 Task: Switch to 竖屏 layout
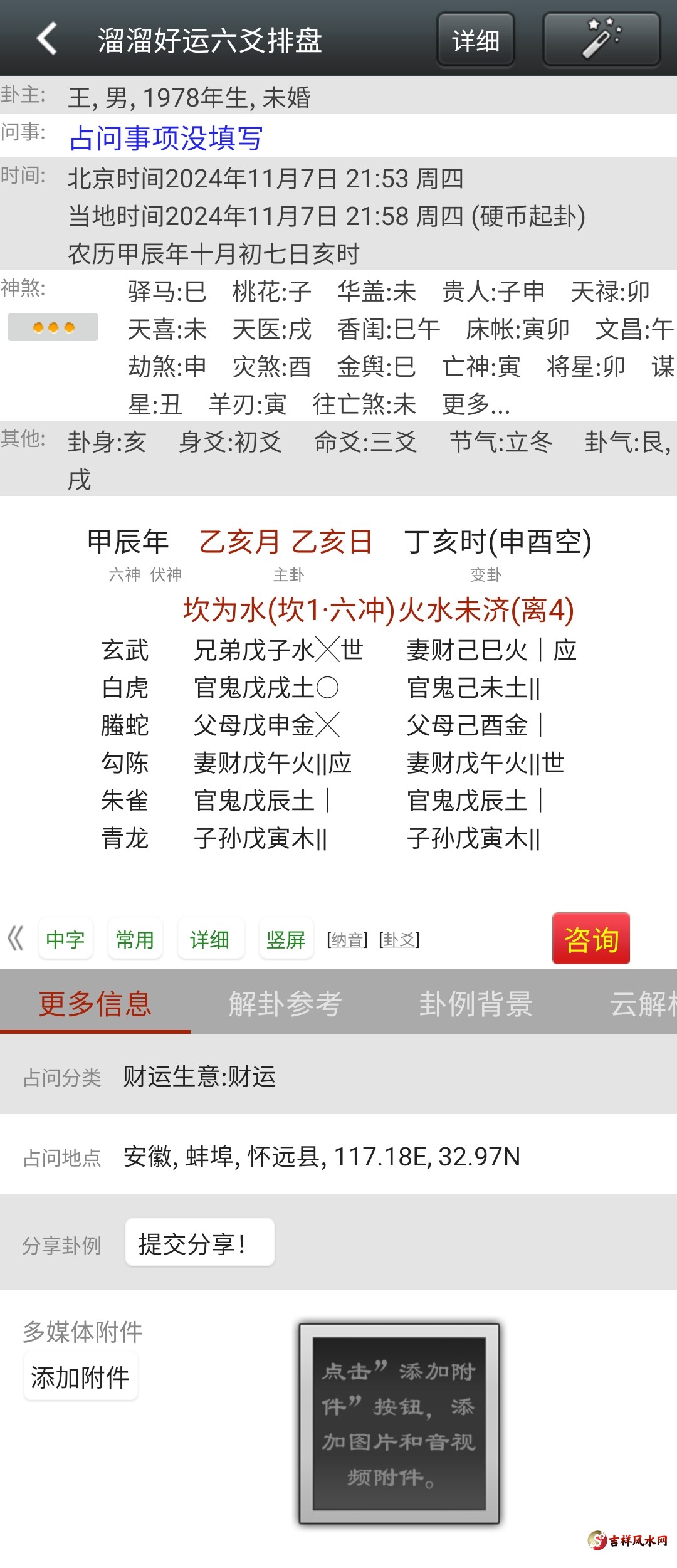point(286,939)
